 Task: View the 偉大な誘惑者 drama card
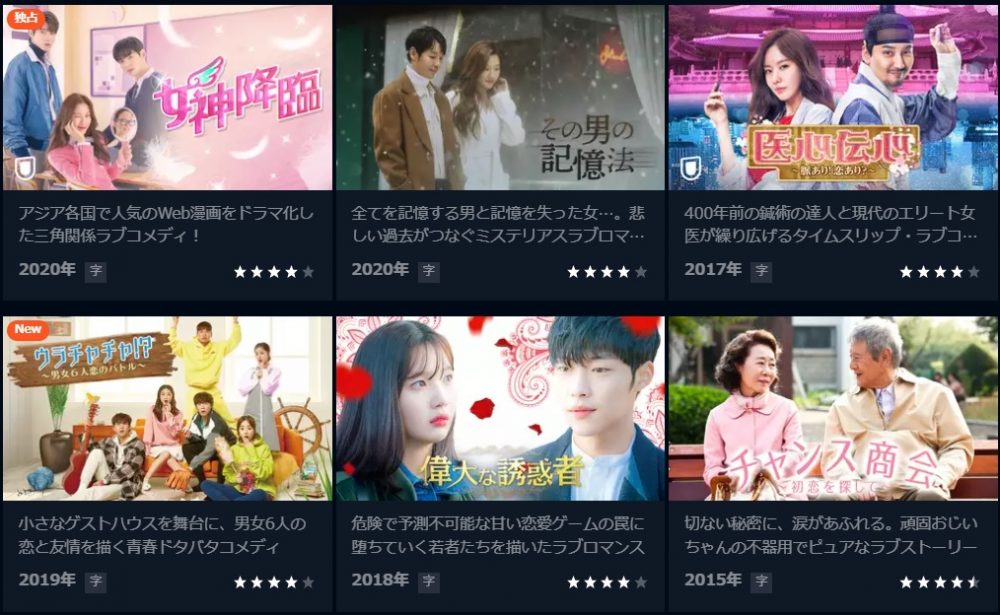[x=500, y=408]
